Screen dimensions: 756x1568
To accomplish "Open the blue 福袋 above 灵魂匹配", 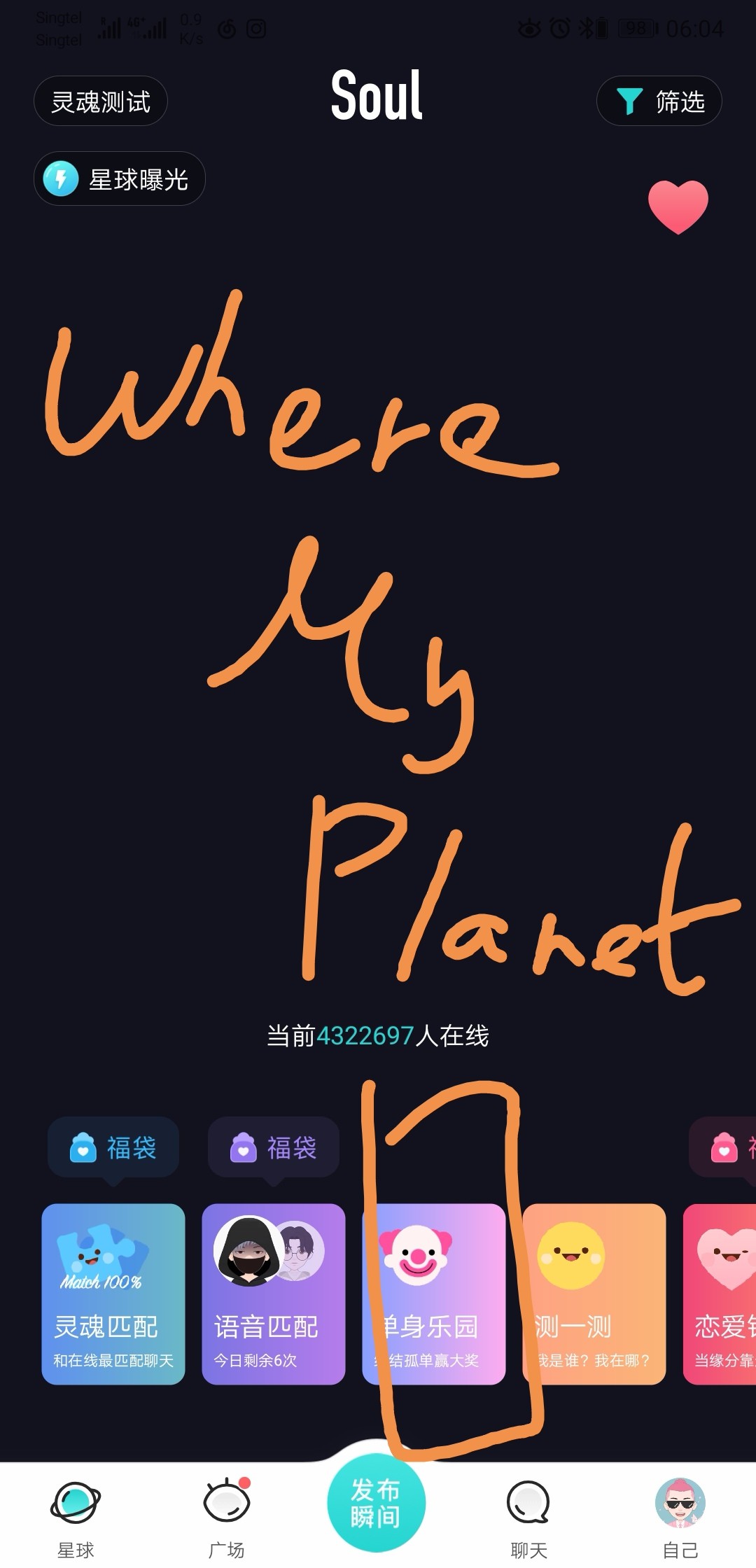I will point(113,1148).
